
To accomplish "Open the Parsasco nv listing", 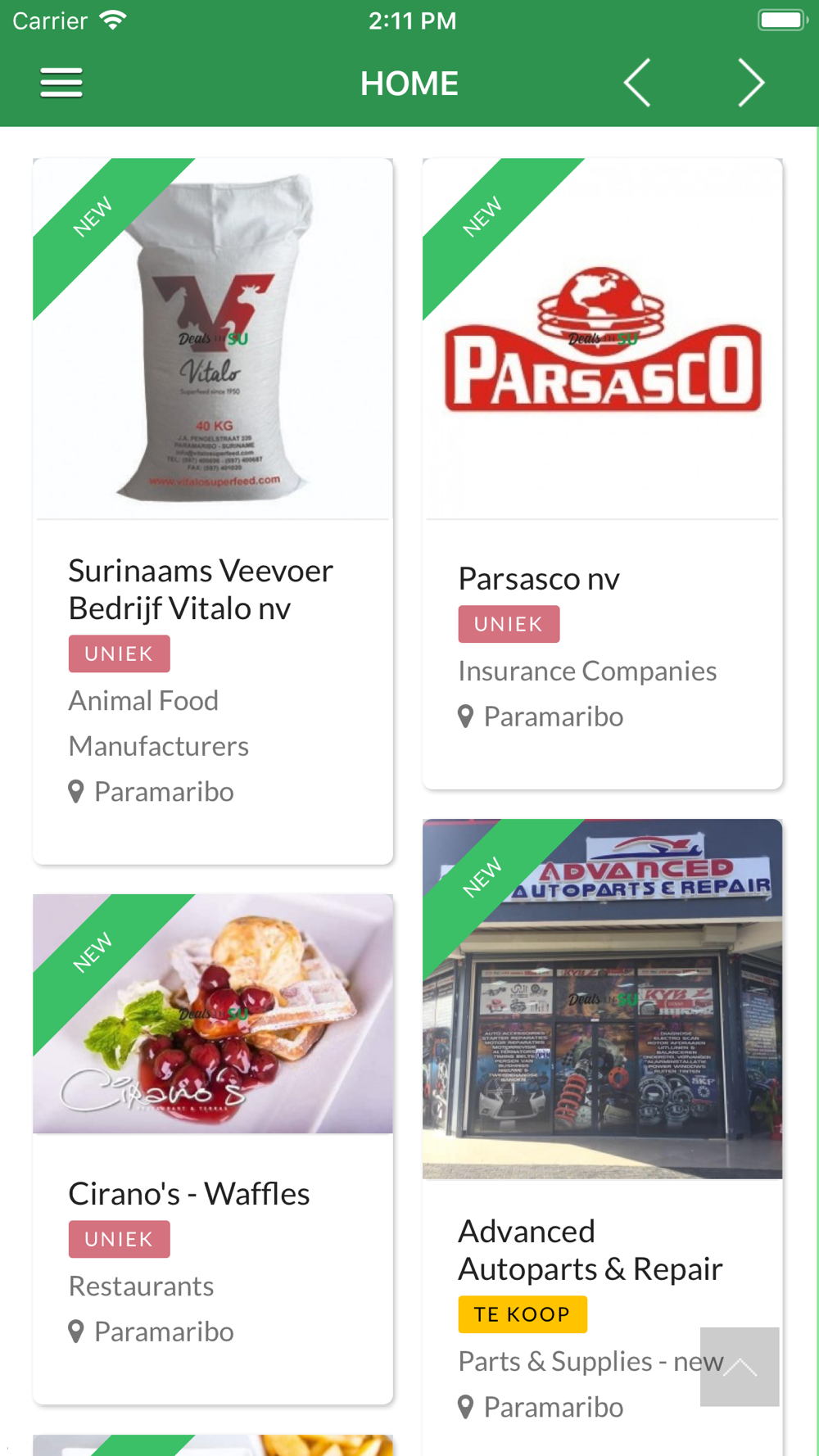I will (x=603, y=473).
